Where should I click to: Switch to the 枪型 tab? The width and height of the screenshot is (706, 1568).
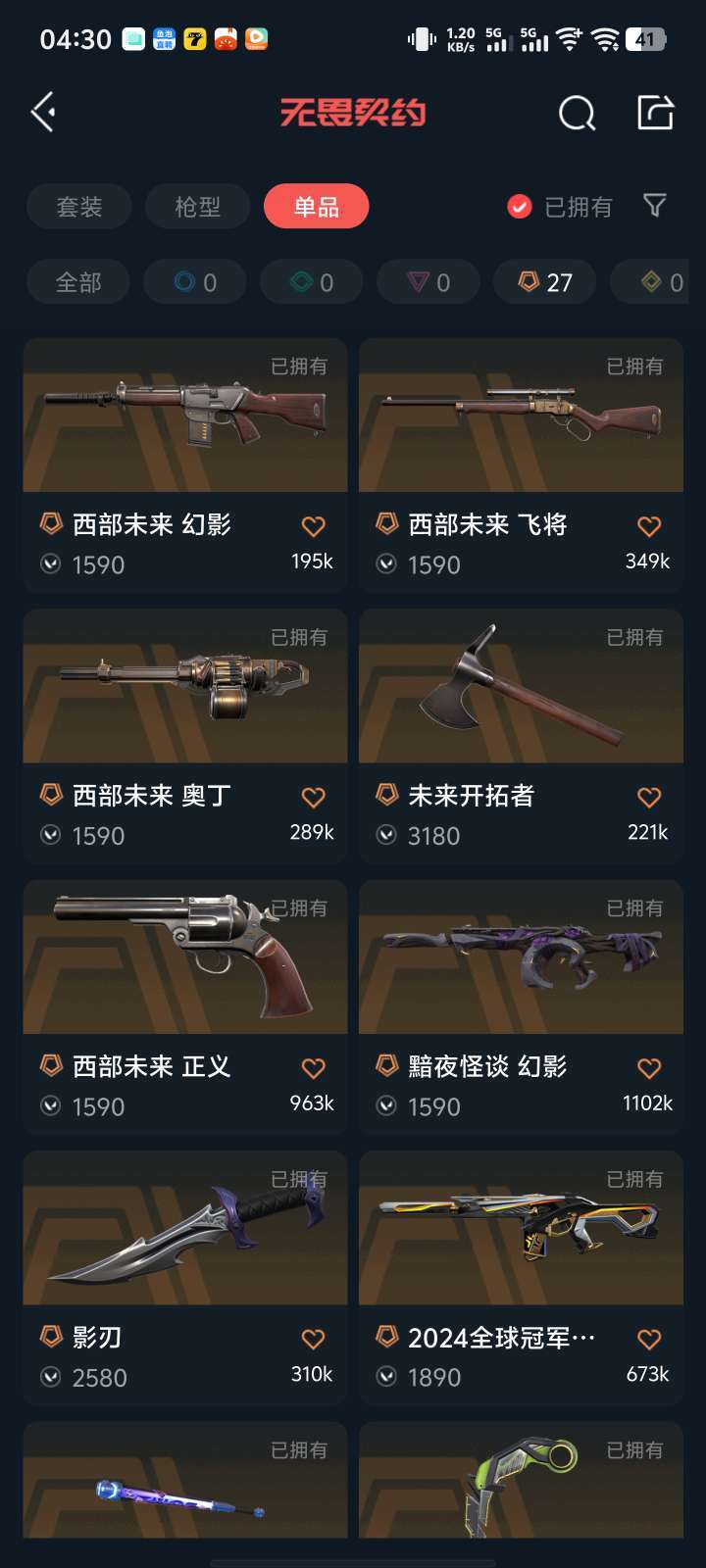196,207
